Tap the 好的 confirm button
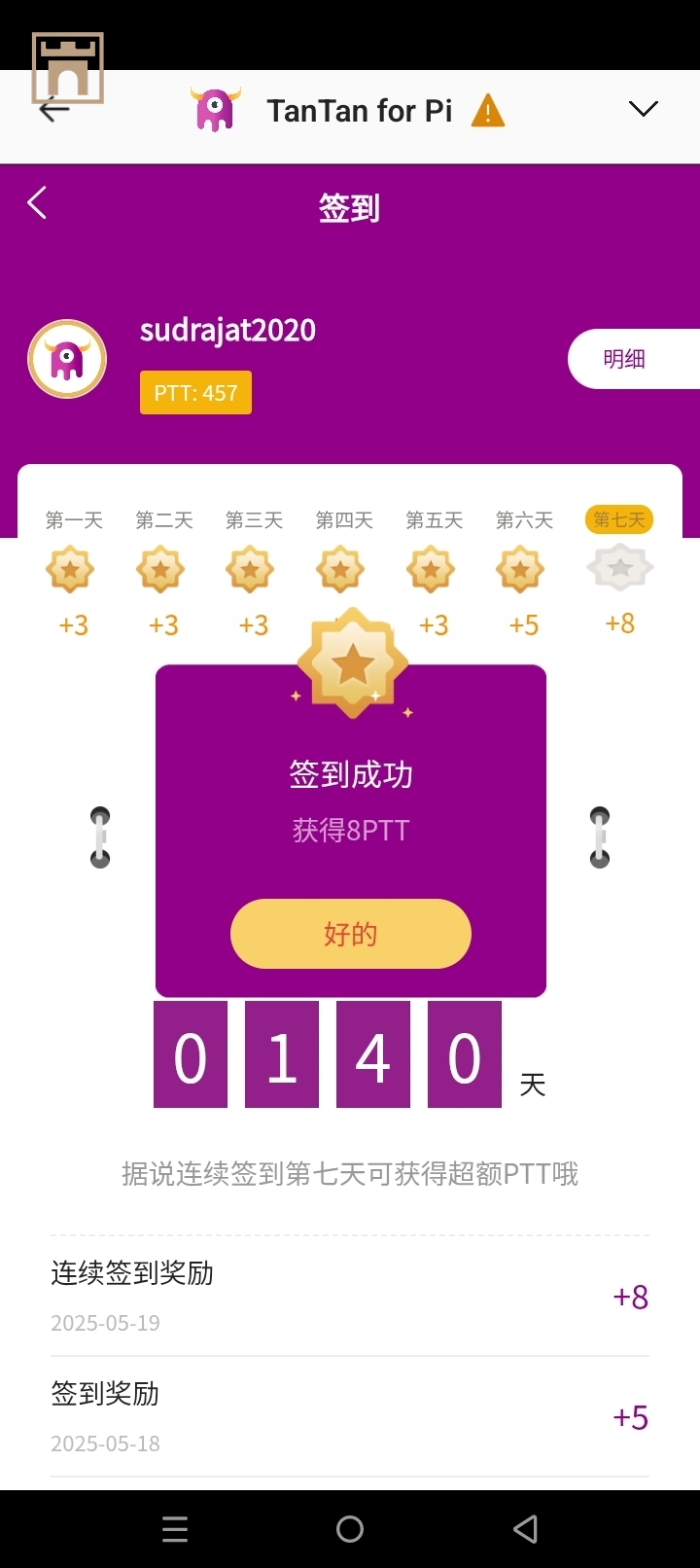This screenshot has width=700, height=1568. [350, 934]
